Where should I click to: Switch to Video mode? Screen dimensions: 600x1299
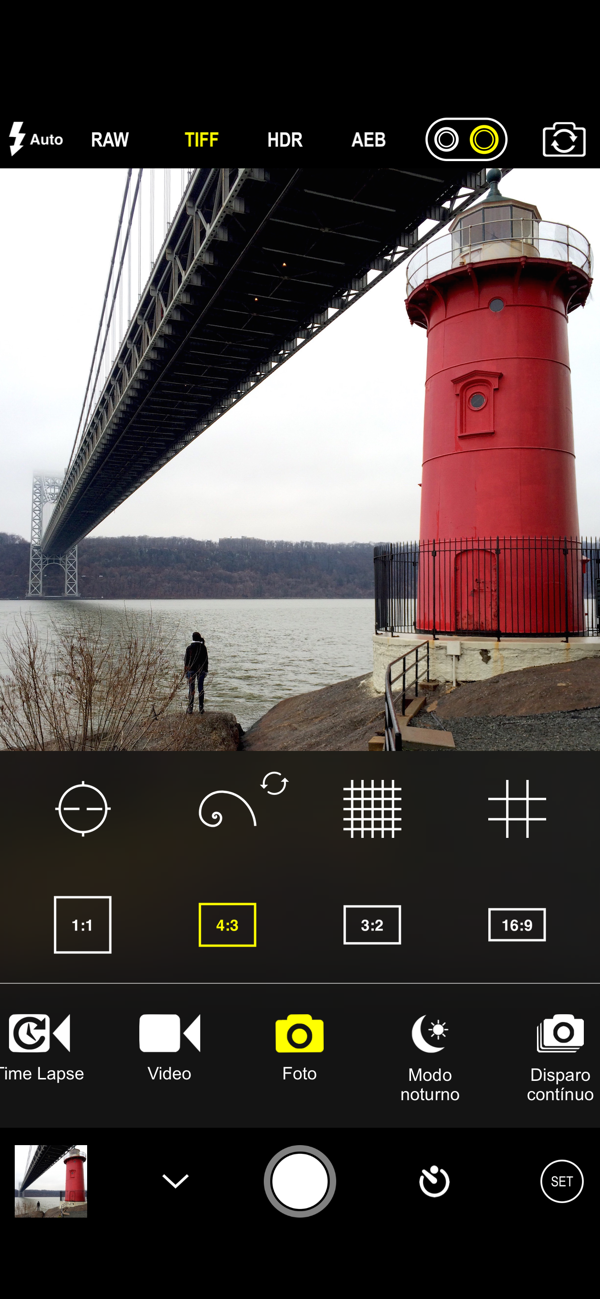coord(169,1047)
